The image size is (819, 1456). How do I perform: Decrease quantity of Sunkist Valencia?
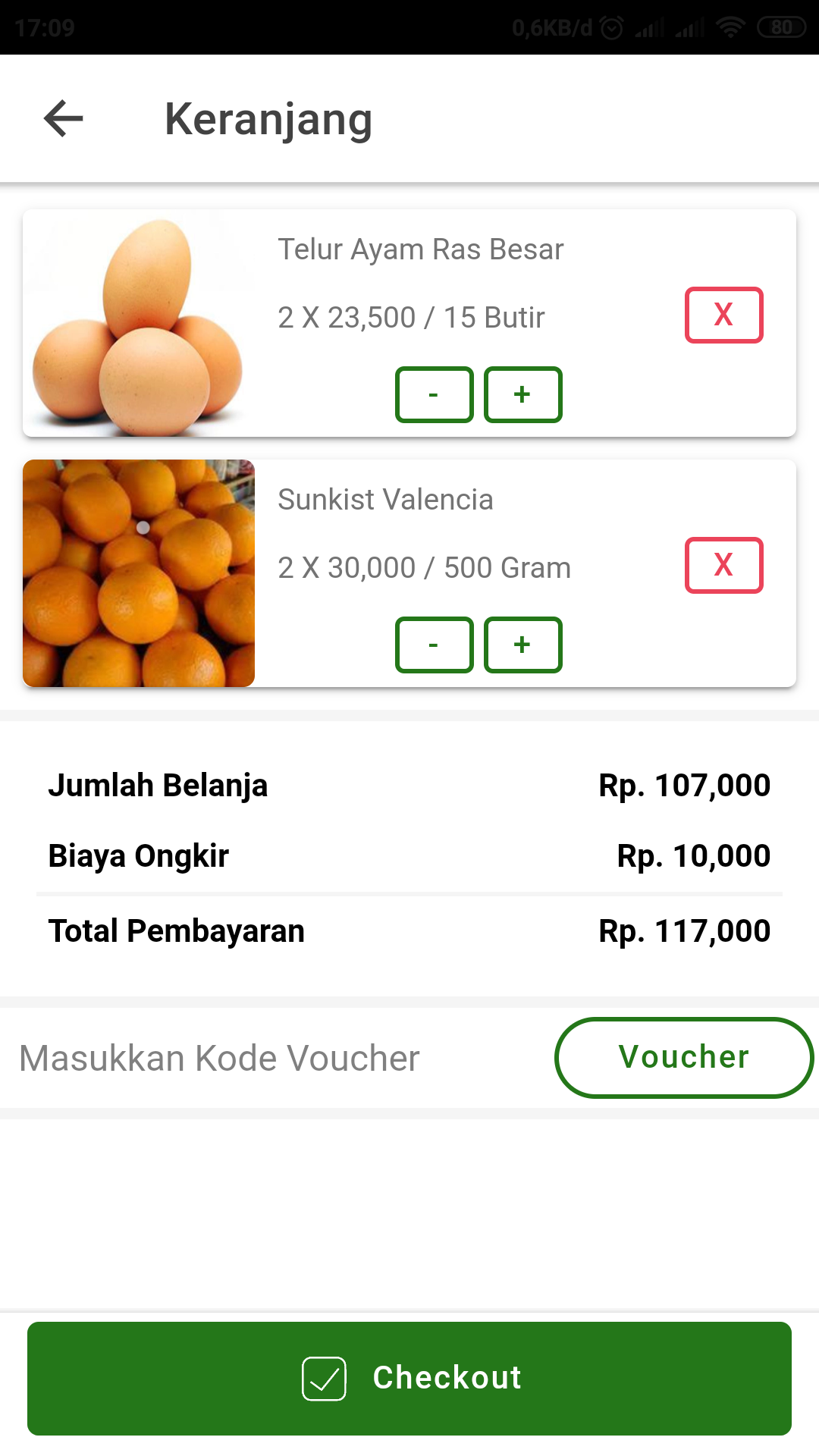tap(434, 645)
